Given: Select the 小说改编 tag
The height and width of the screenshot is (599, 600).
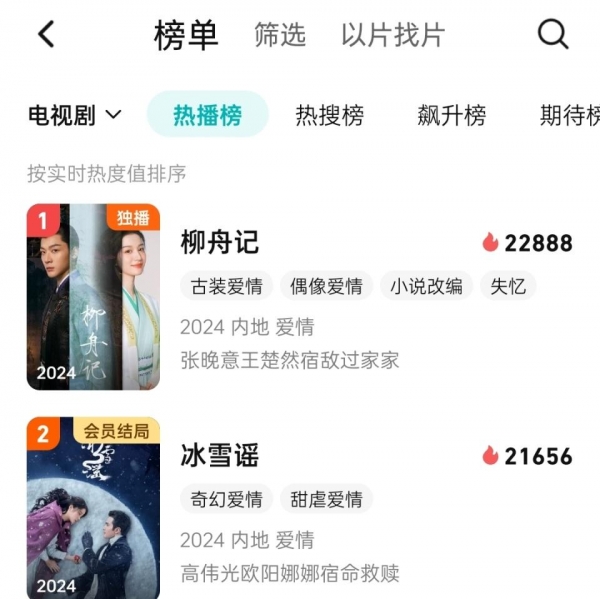Looking at the screenshot, I should 427,286.
